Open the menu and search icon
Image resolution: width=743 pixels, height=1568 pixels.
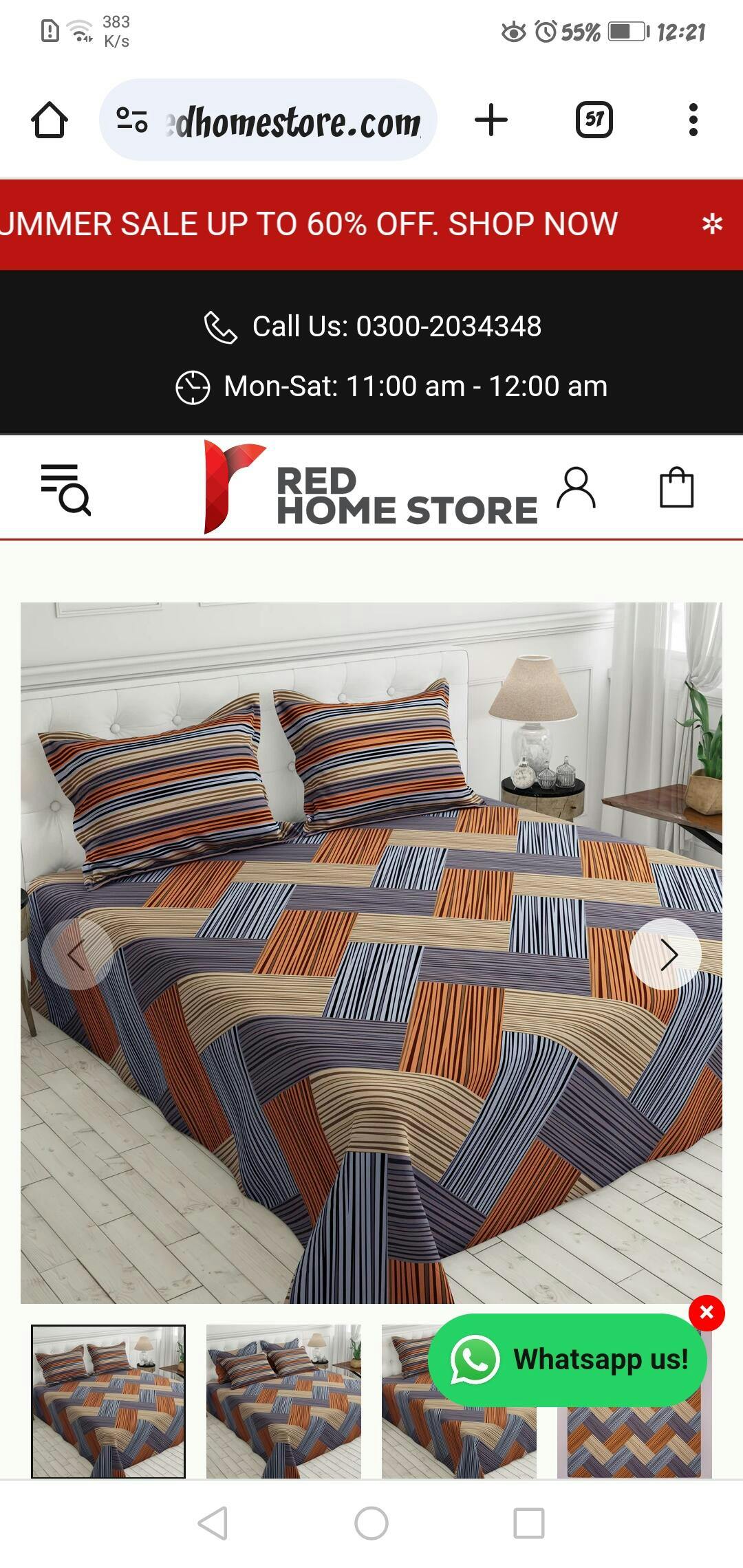tap(66, 489)
